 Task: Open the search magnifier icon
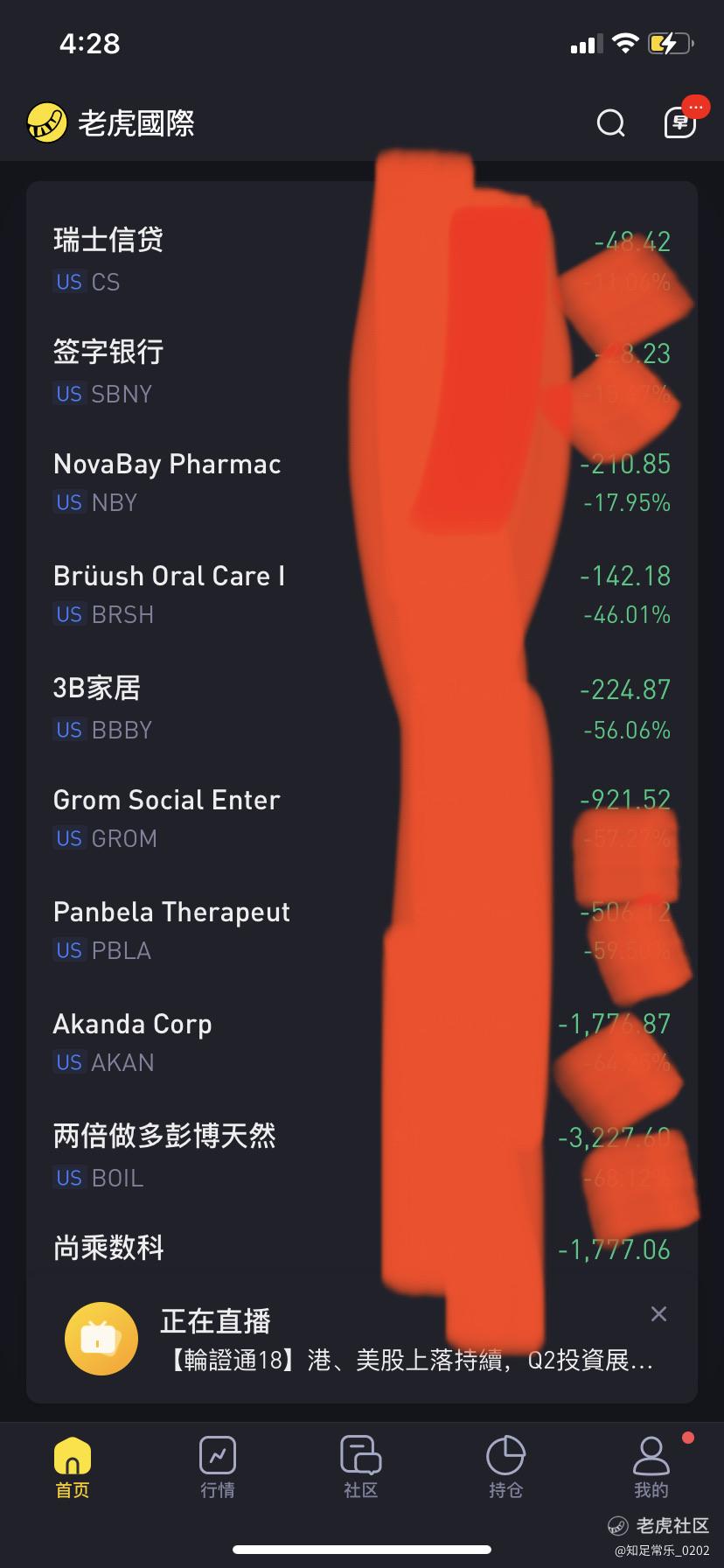[610, 123]
